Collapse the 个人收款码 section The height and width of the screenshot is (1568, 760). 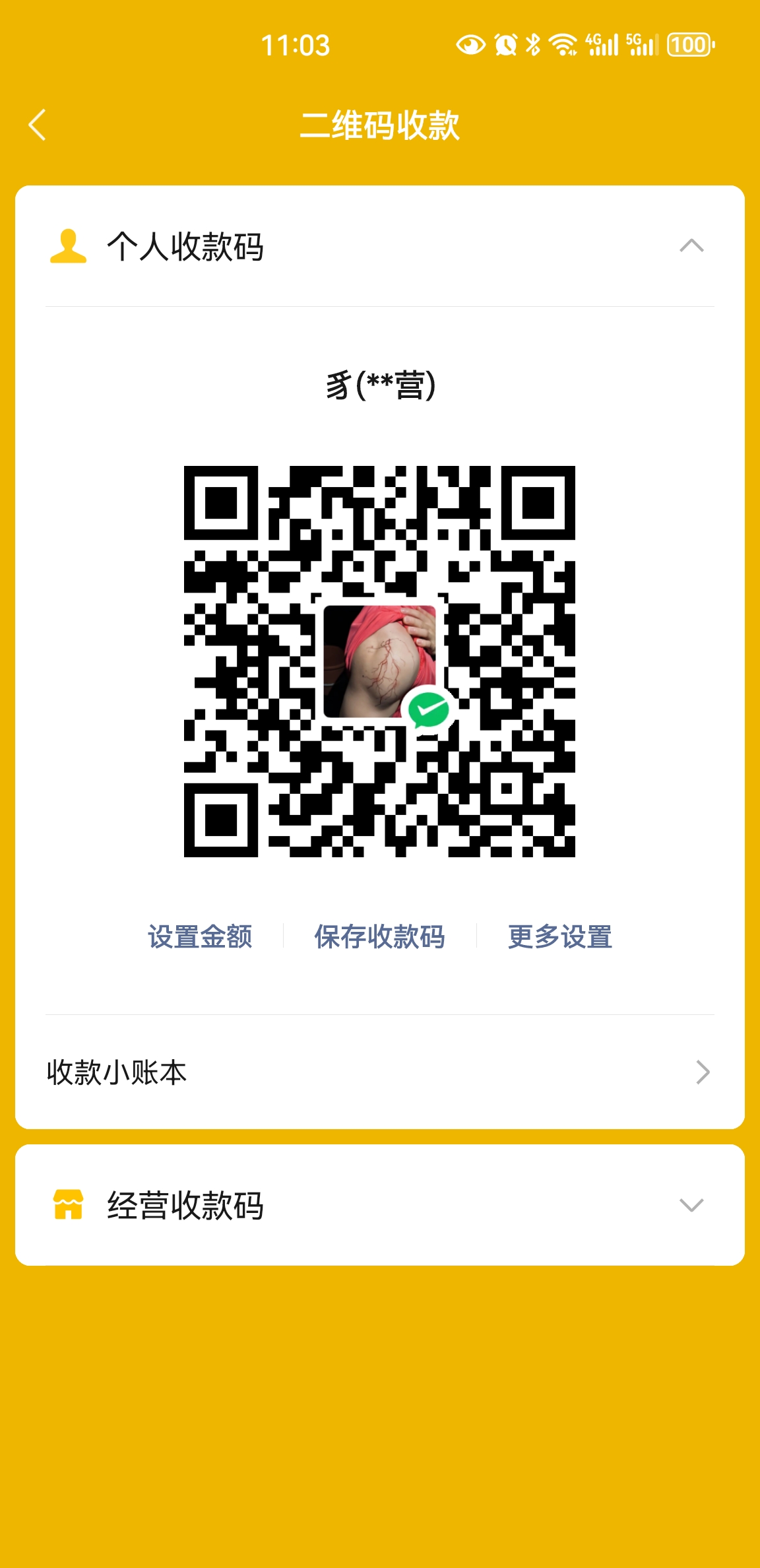tap(691, 246)
